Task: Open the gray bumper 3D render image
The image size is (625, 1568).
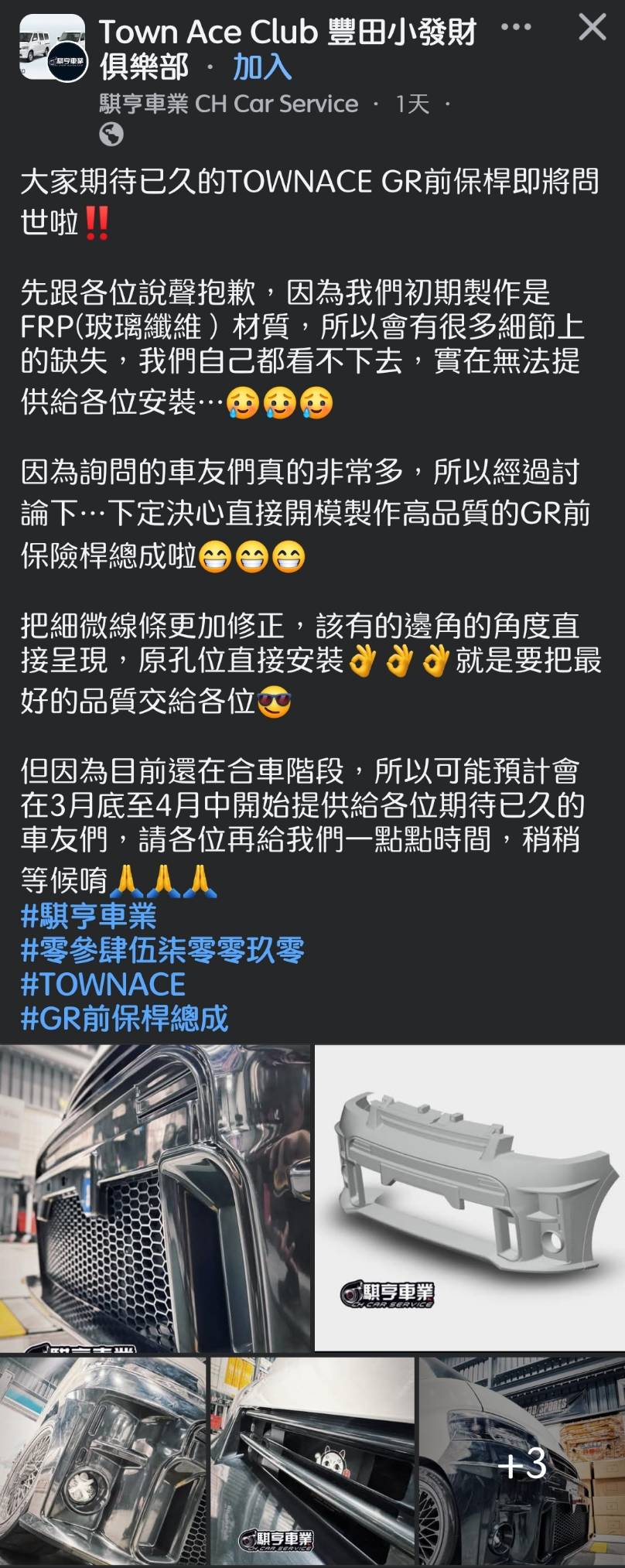Action: 470,1197
